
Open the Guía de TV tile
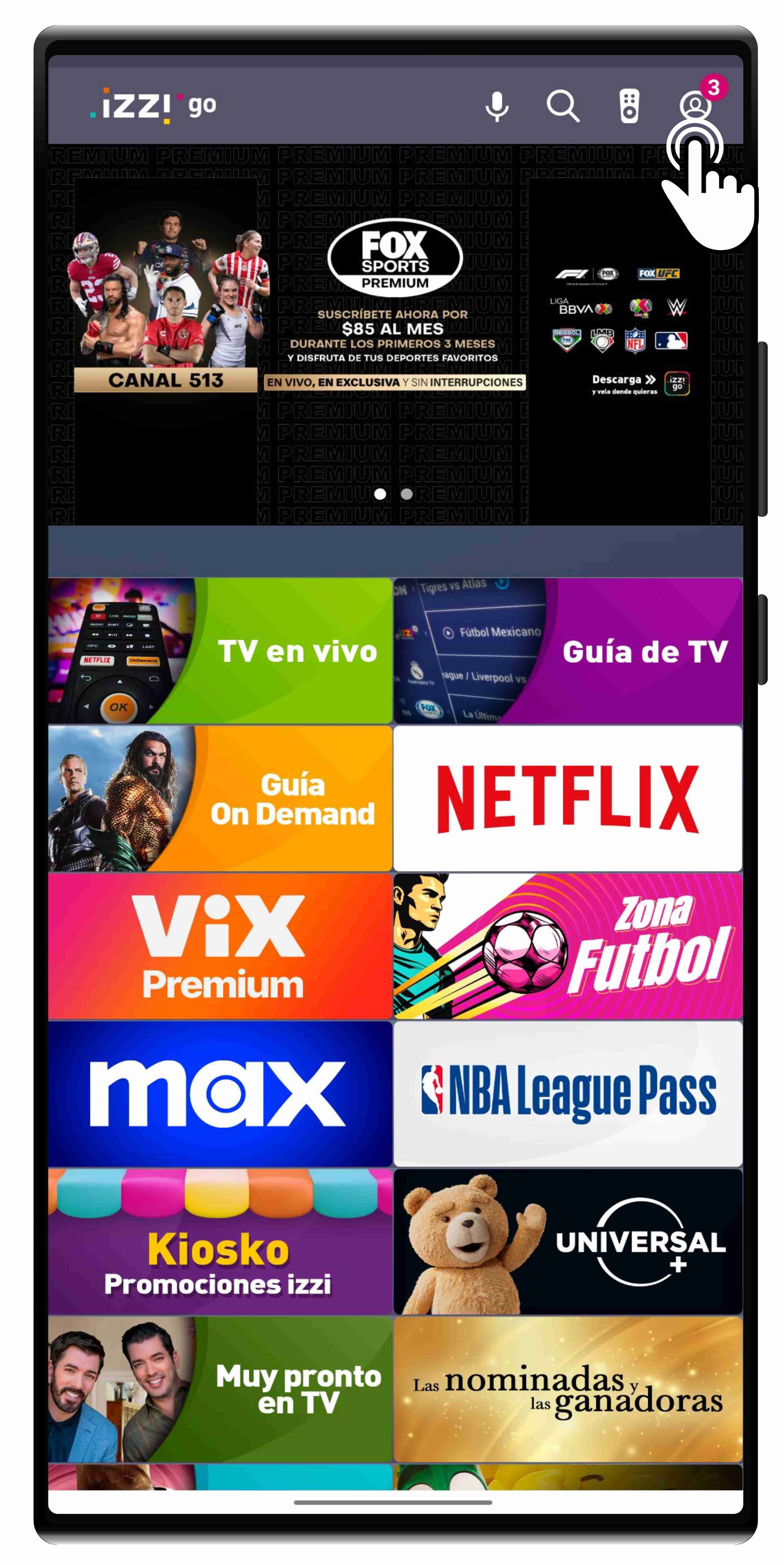568,650
